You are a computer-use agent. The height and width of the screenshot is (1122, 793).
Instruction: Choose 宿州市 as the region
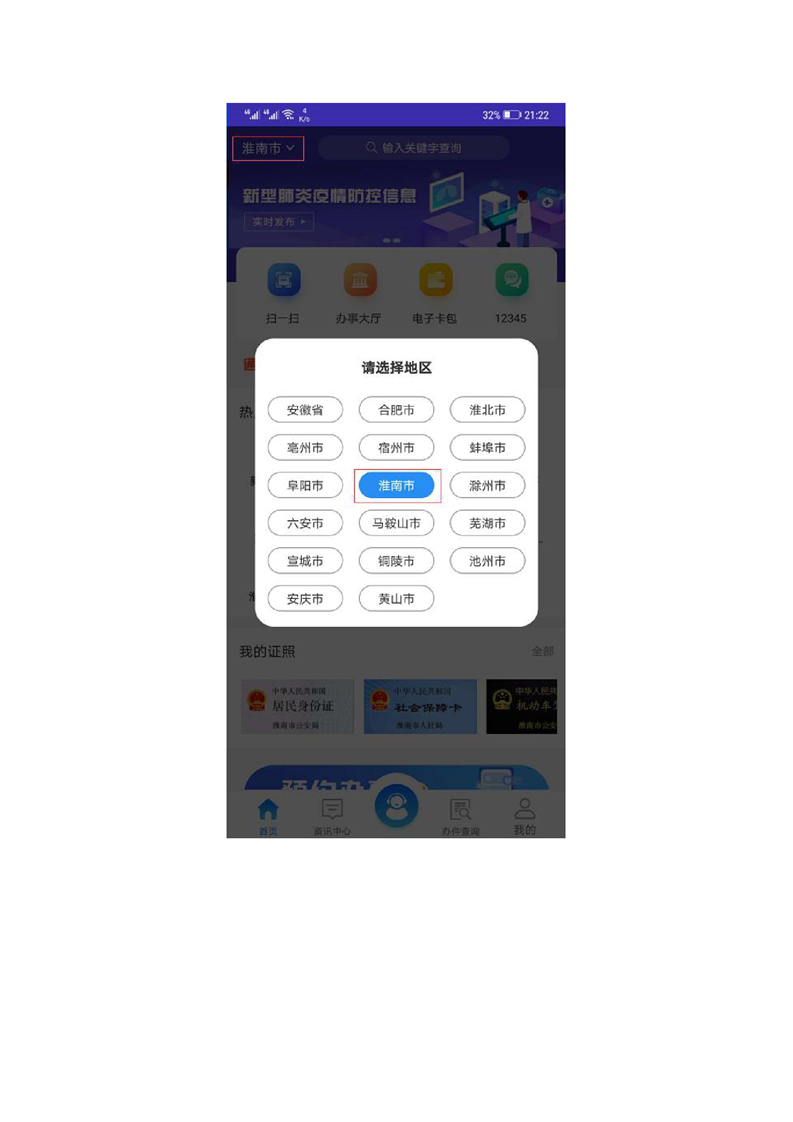click(x=396, y=448)
